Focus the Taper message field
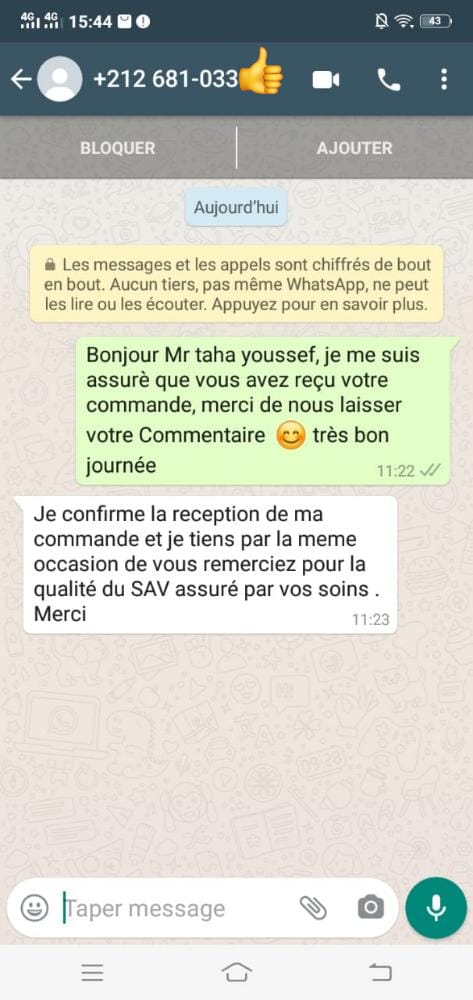This screenshot has width=473, height=1000. [177, 908]
